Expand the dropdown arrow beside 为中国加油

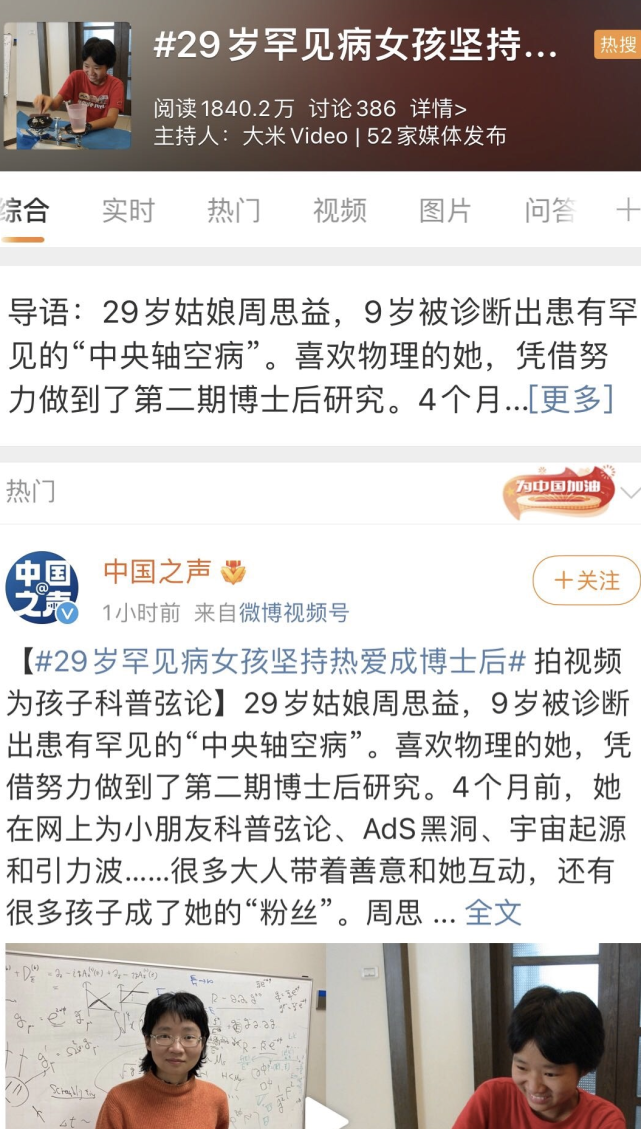(x=630, y=491)
